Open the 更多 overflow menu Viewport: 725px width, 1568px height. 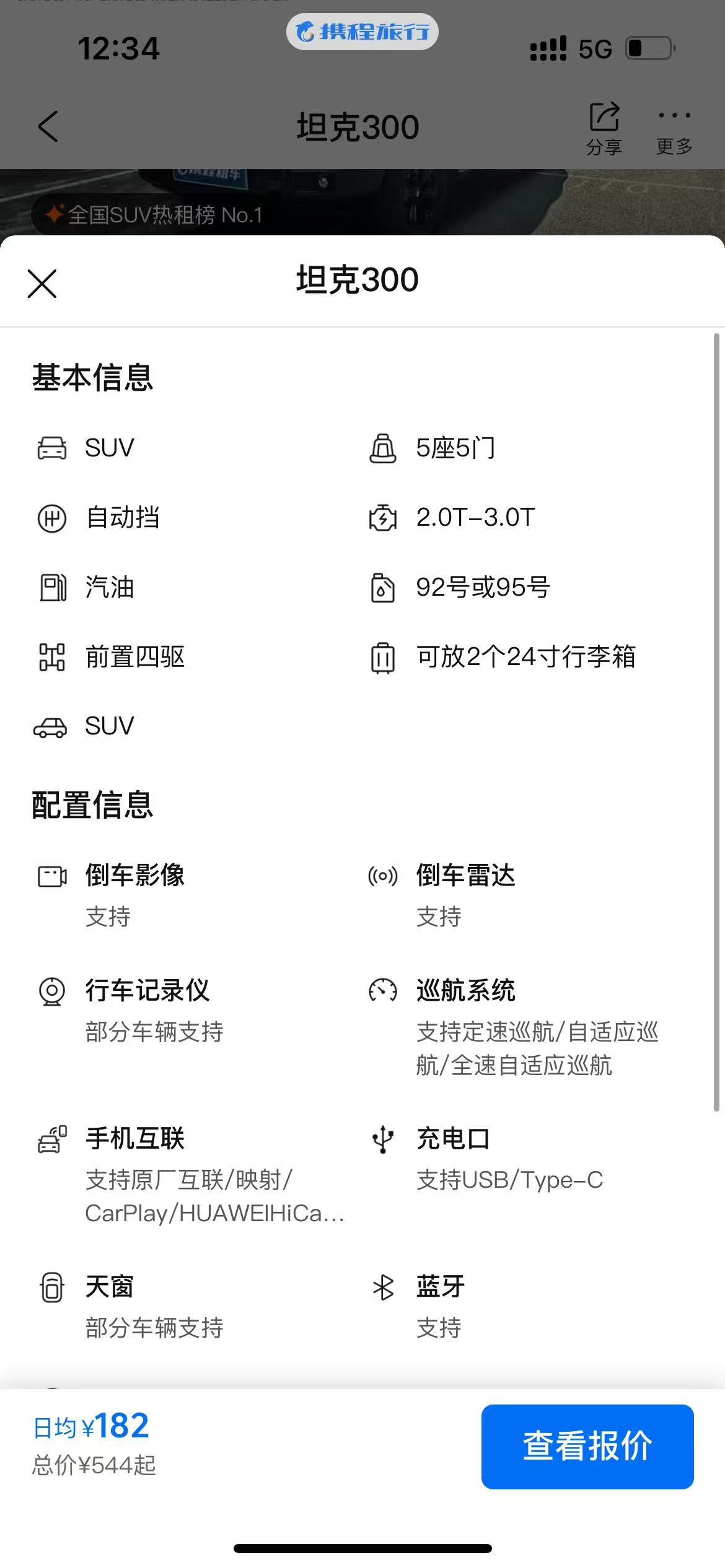pyautogui.click(x=674, y=128)
